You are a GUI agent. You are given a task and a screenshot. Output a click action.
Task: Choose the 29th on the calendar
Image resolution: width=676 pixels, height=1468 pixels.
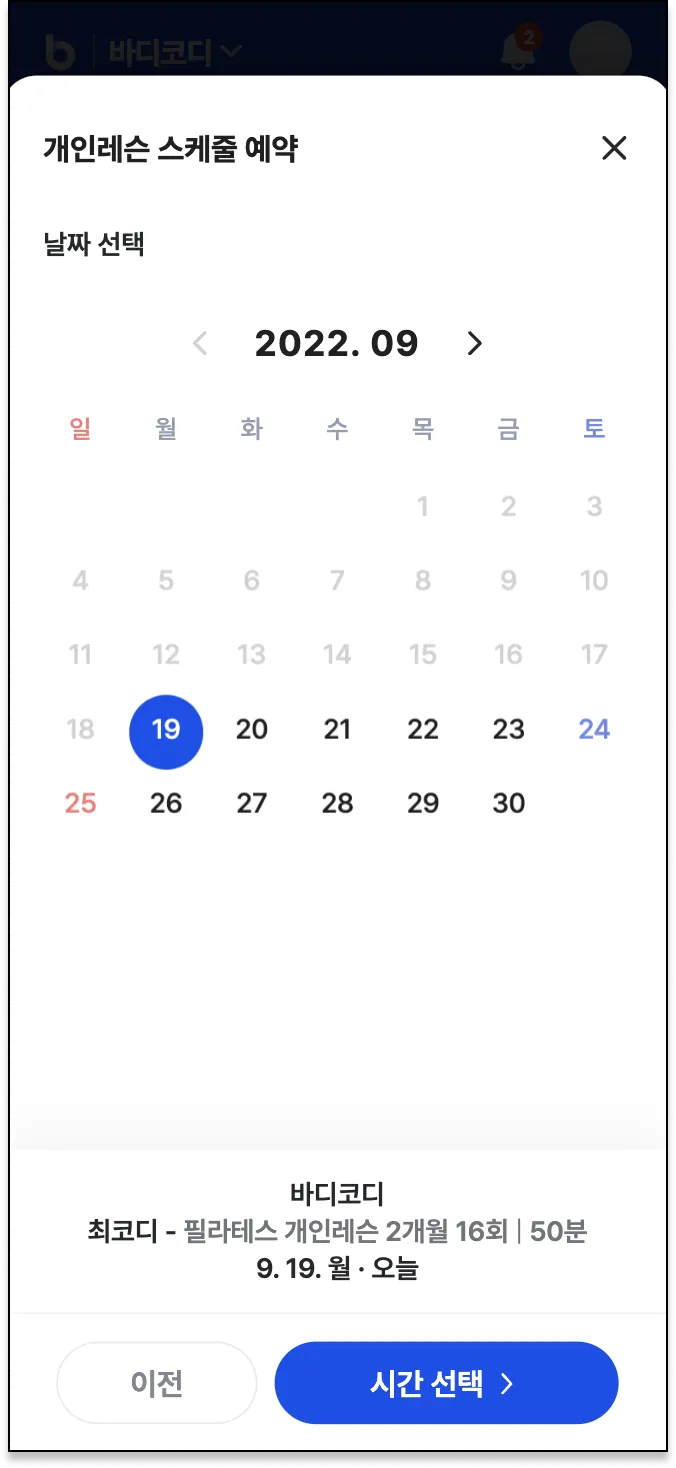click(423, 803)
